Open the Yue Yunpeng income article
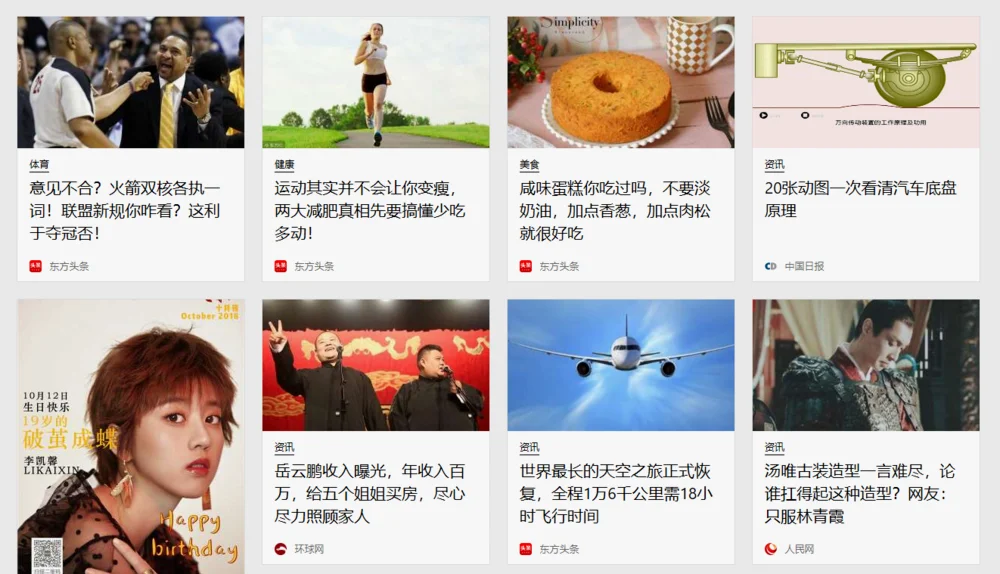 [x=369, y=493]
